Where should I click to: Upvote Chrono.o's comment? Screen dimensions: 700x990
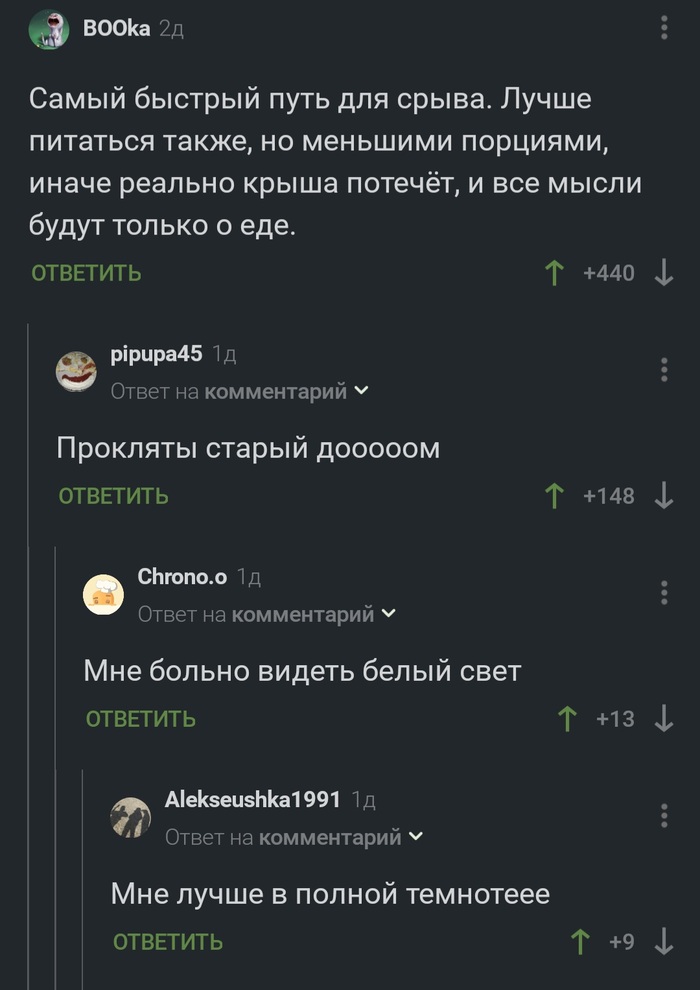tap(567, 719)
